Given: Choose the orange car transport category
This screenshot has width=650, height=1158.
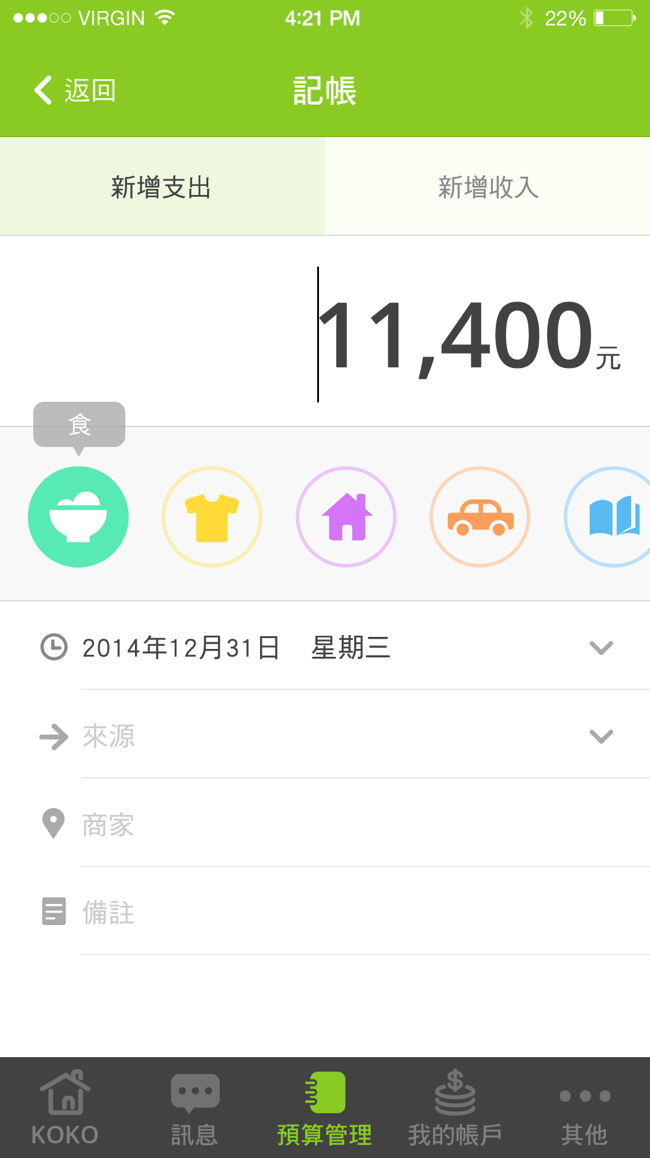Looking at the screenshot, I should (x=480, y=517).
